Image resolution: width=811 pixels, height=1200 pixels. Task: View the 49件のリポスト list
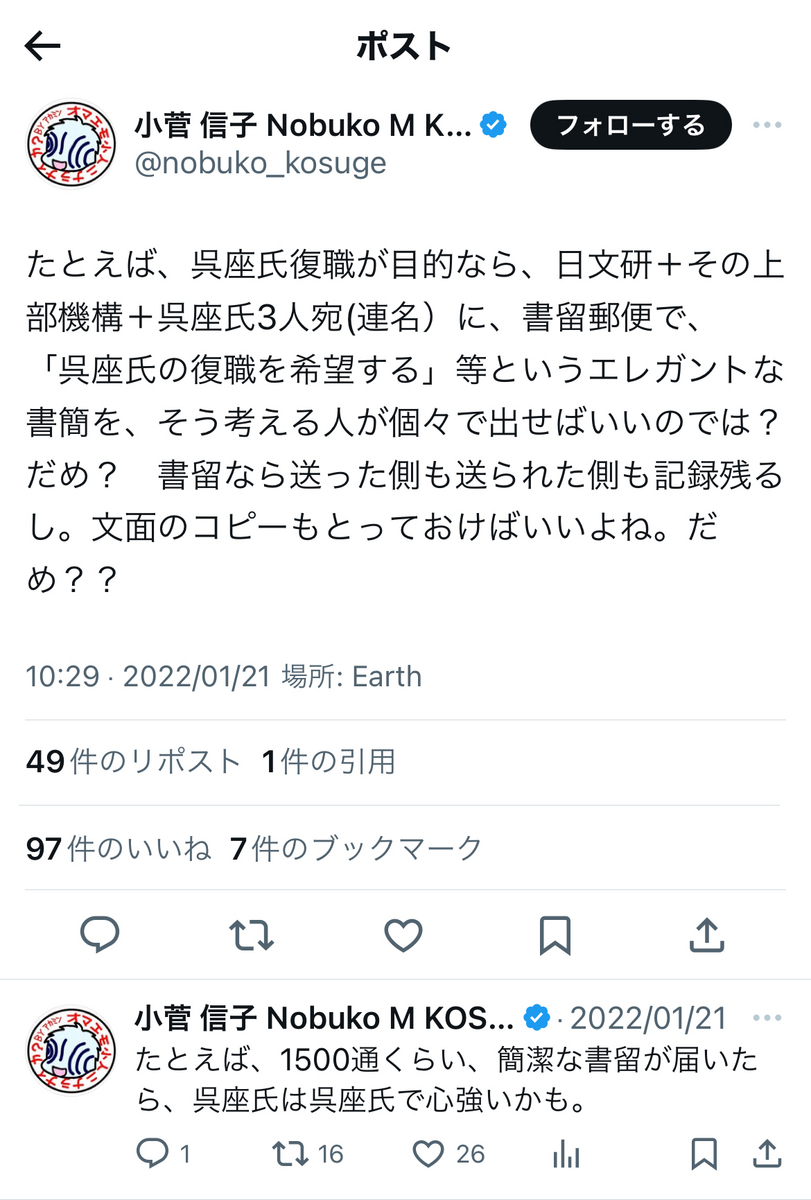(x=134, y=762)
